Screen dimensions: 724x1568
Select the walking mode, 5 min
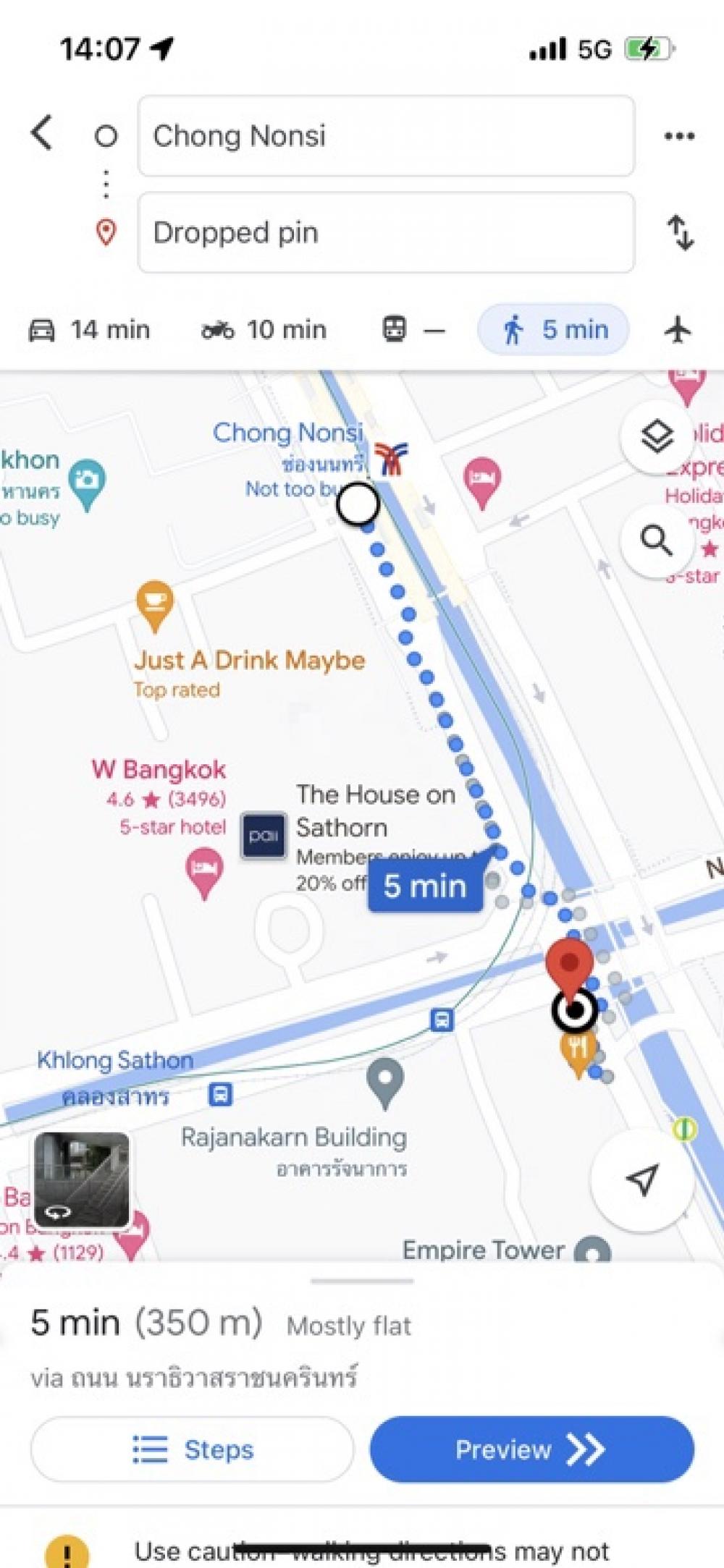[554, 330]
